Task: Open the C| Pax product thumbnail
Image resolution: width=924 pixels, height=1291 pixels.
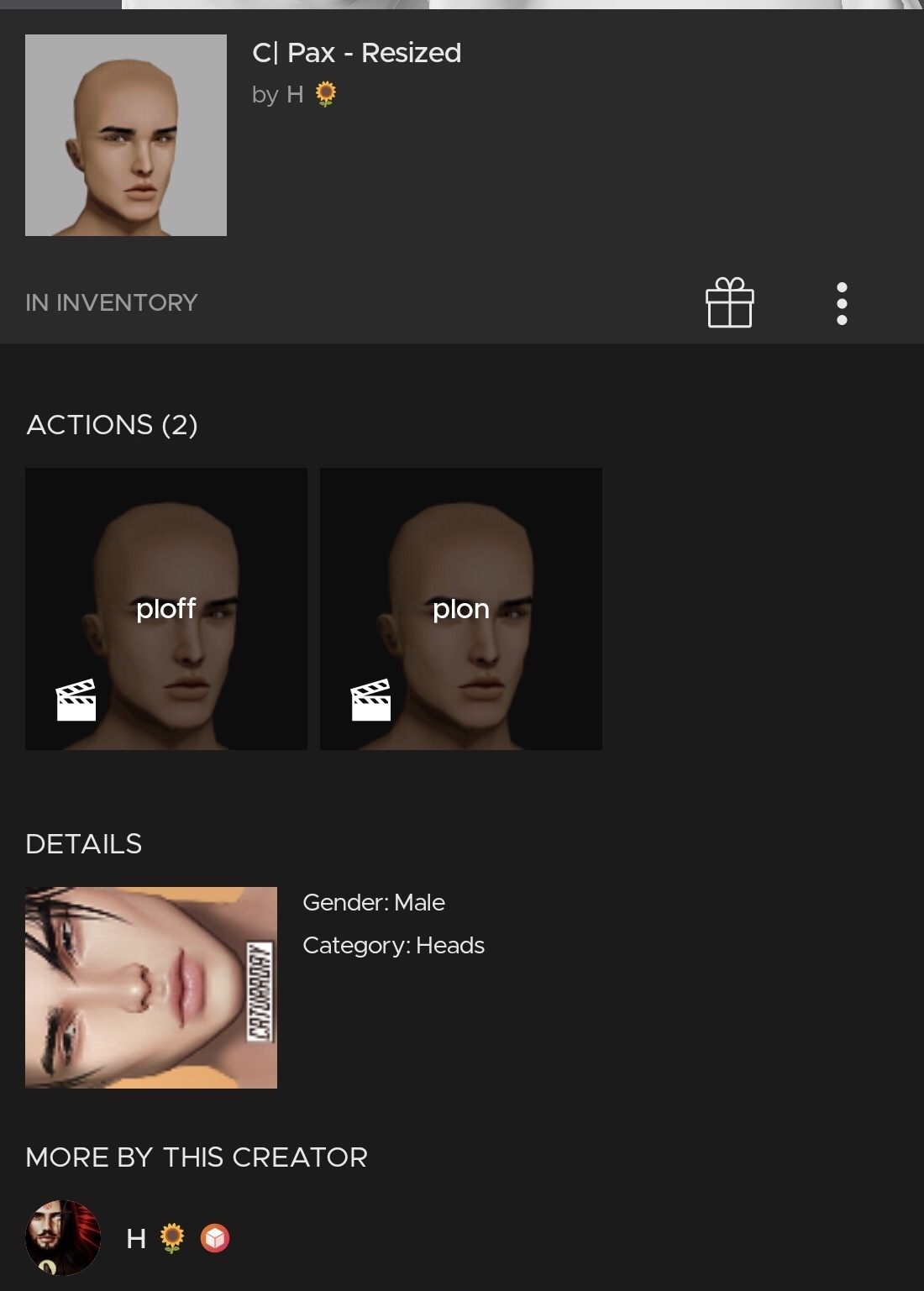Action: coord(126,135)
